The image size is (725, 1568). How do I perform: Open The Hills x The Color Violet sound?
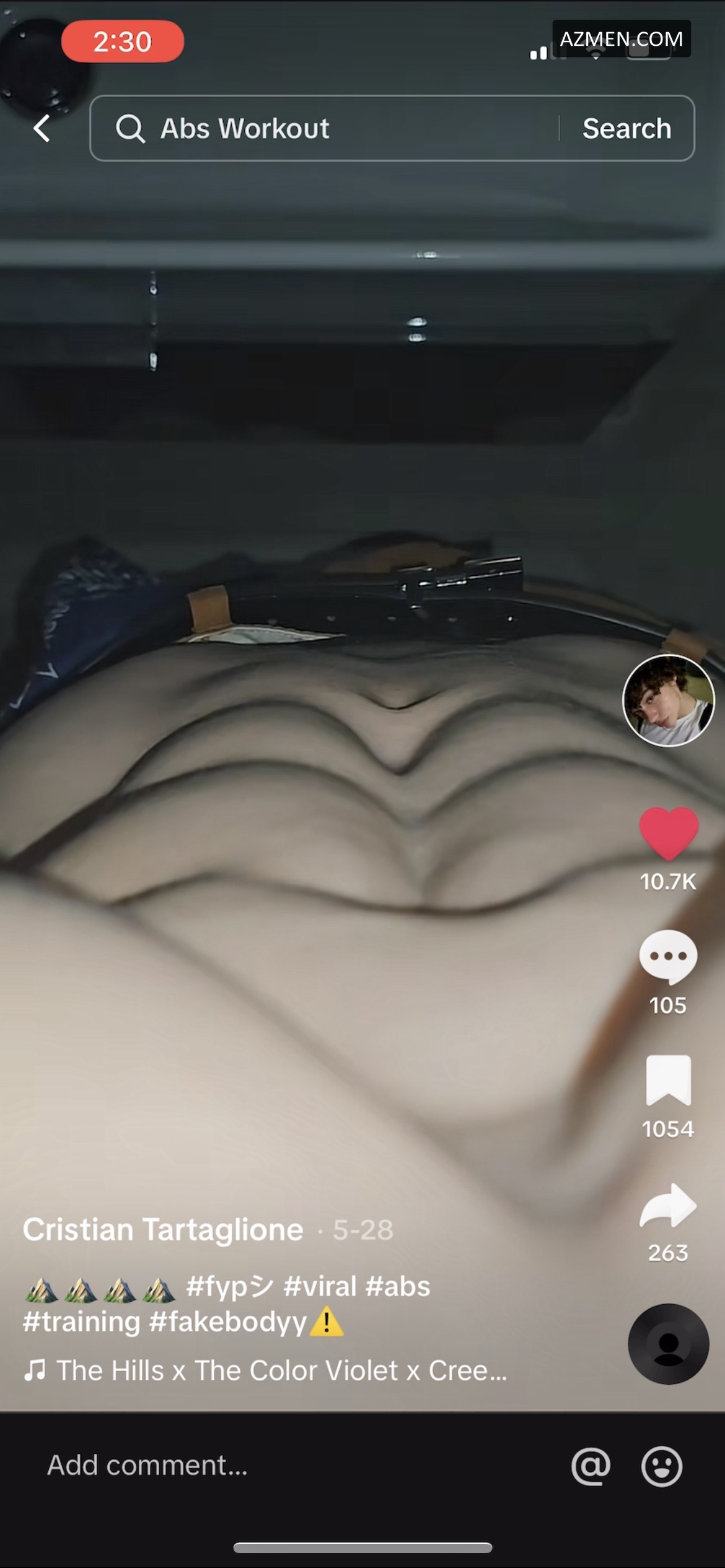[281, 1370]
